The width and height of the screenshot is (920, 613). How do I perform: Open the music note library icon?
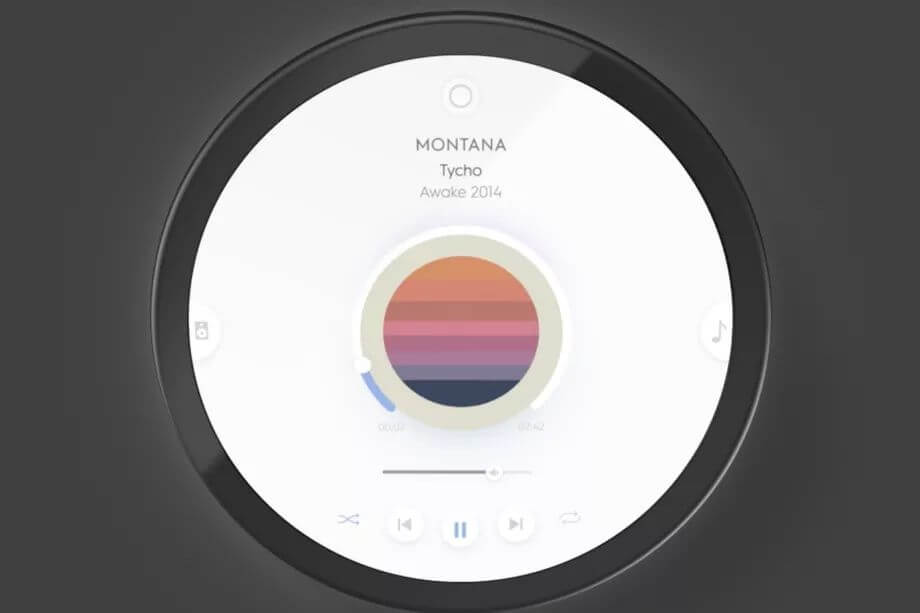click(717, 331)
